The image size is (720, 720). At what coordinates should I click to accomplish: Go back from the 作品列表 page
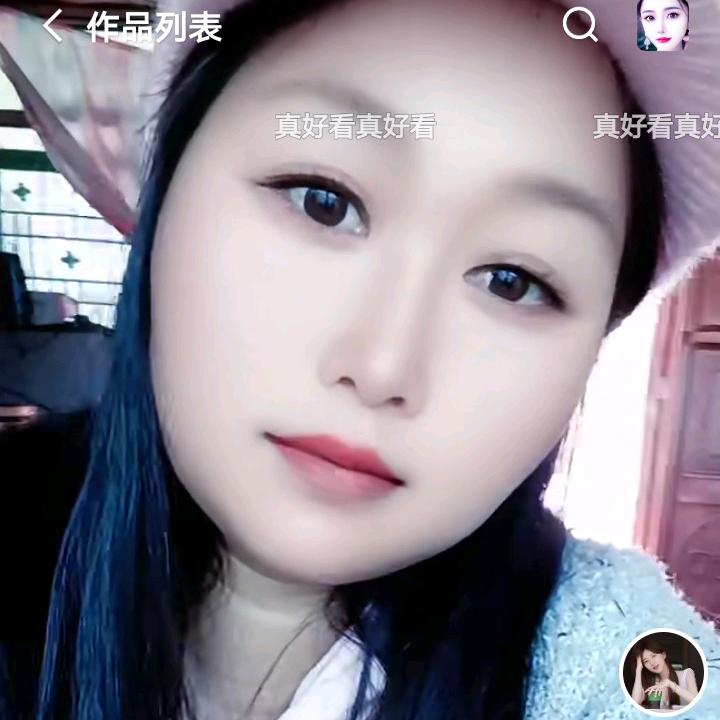[x=52, y=26]
